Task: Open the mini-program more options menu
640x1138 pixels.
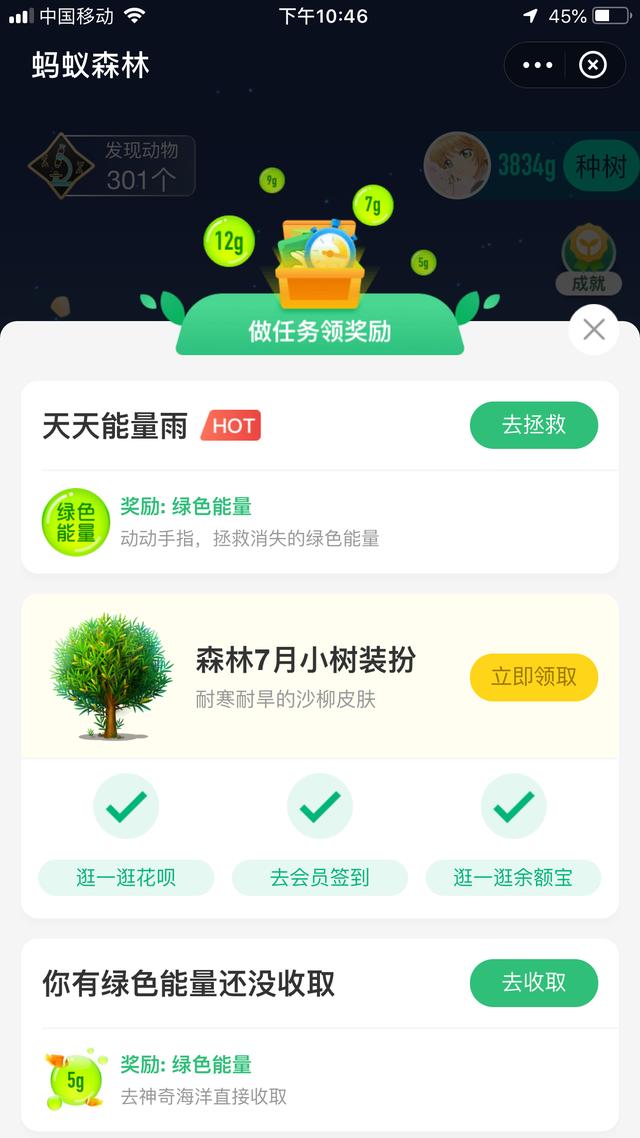Action: tap(538, 65)
